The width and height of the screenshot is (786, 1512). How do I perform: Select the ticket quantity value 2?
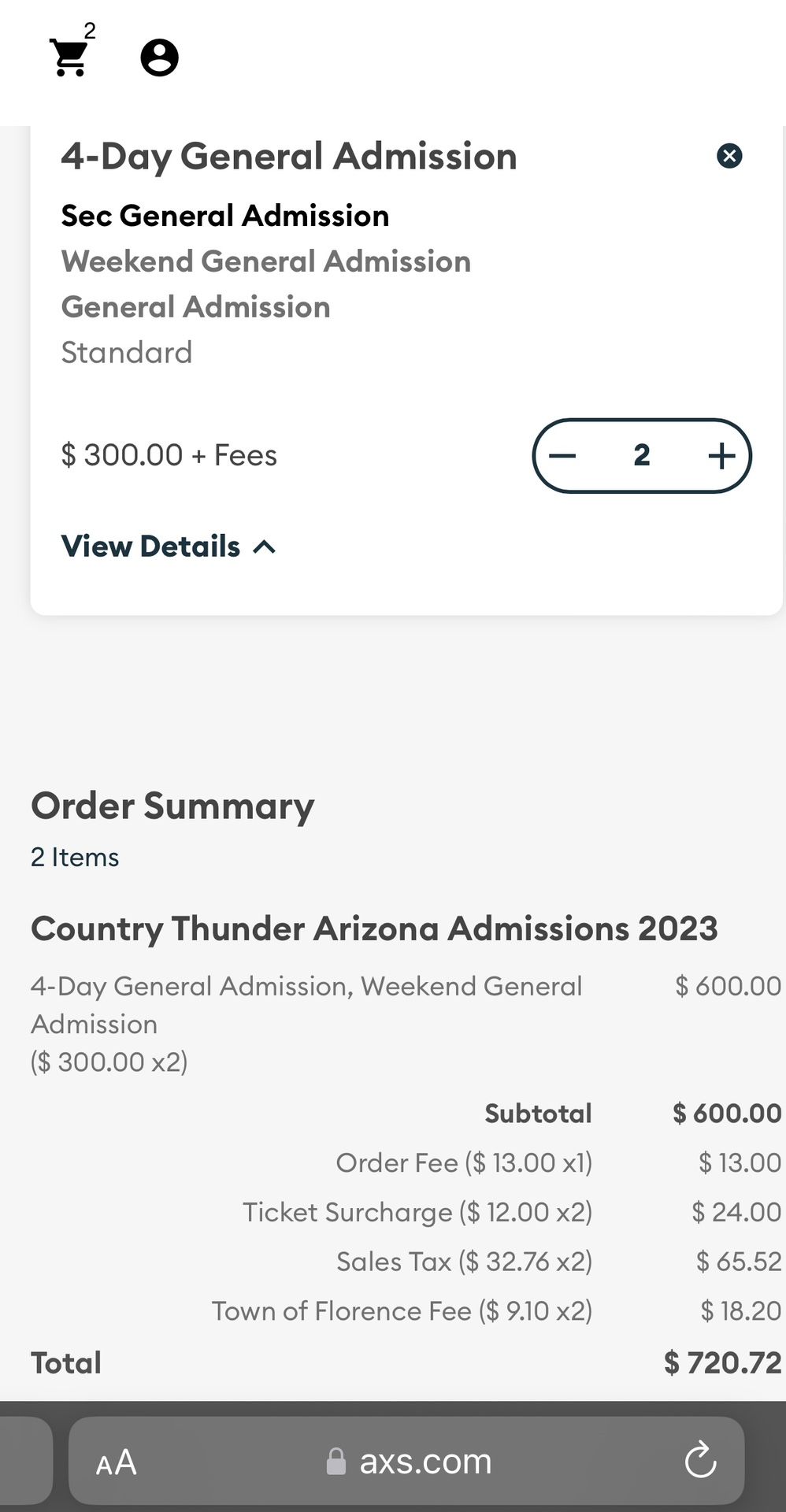641,455
